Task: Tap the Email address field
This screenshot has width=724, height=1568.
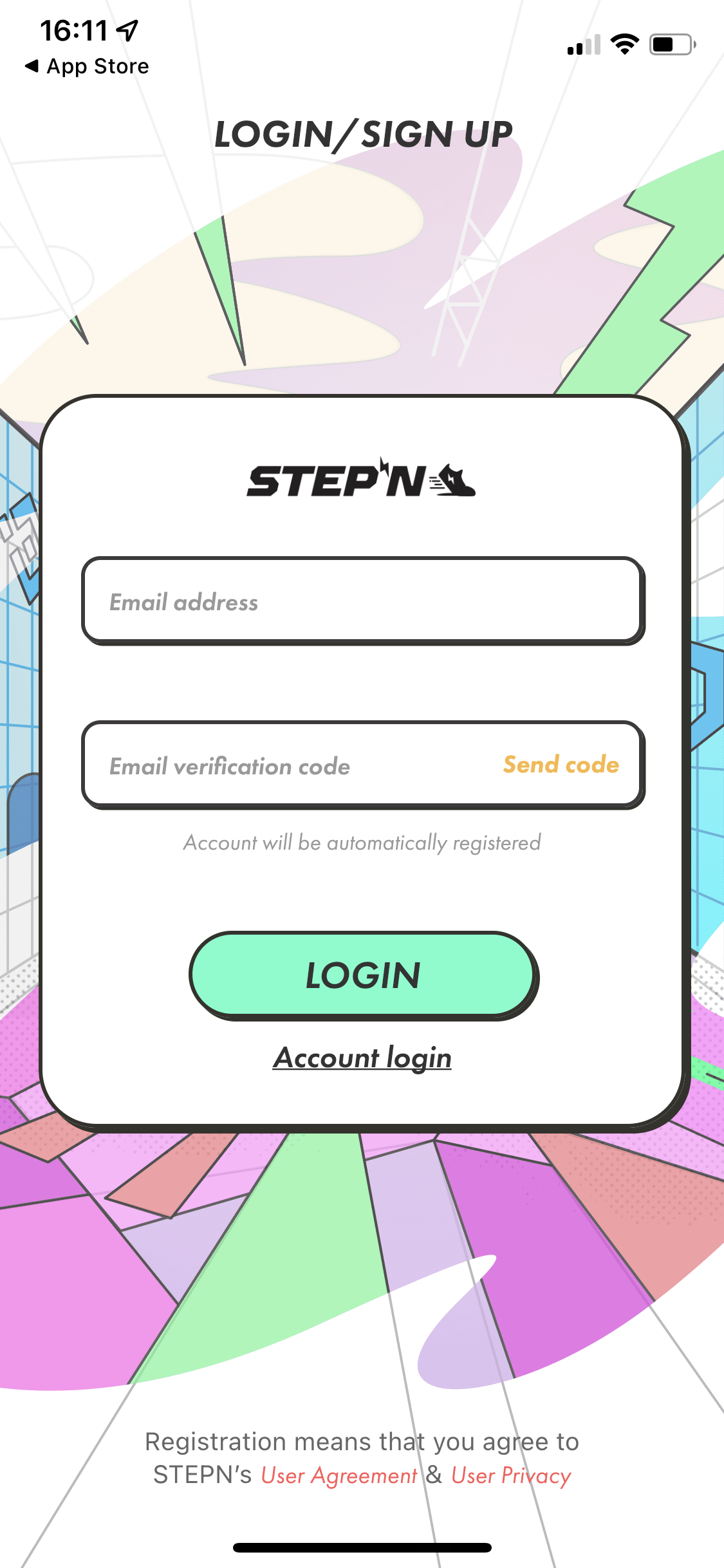Action: pyautogui.click(x=363, y=601)
